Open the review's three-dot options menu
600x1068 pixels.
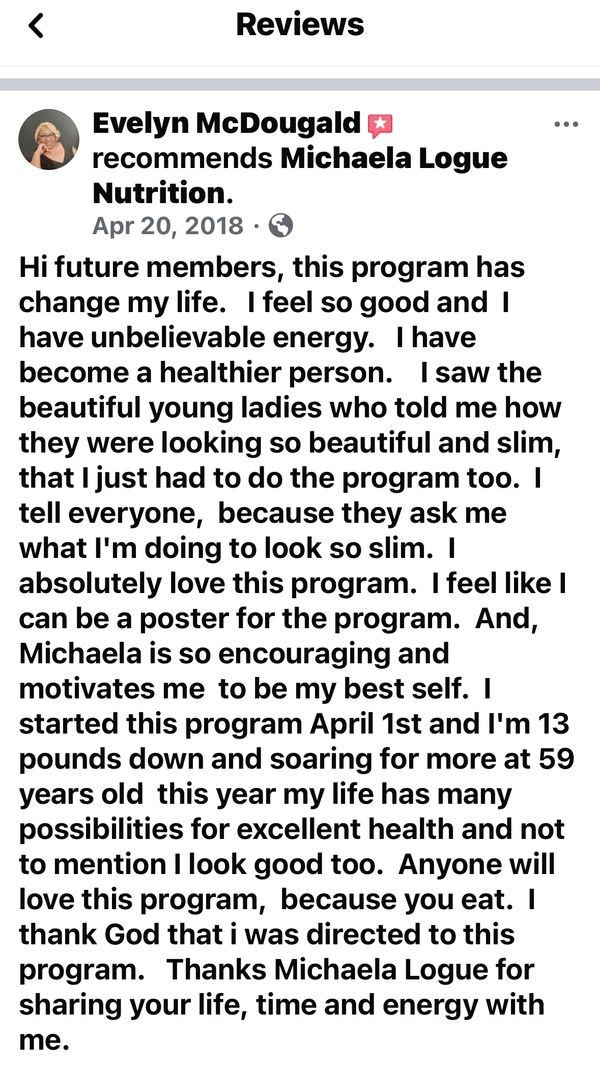coord(566,125)
